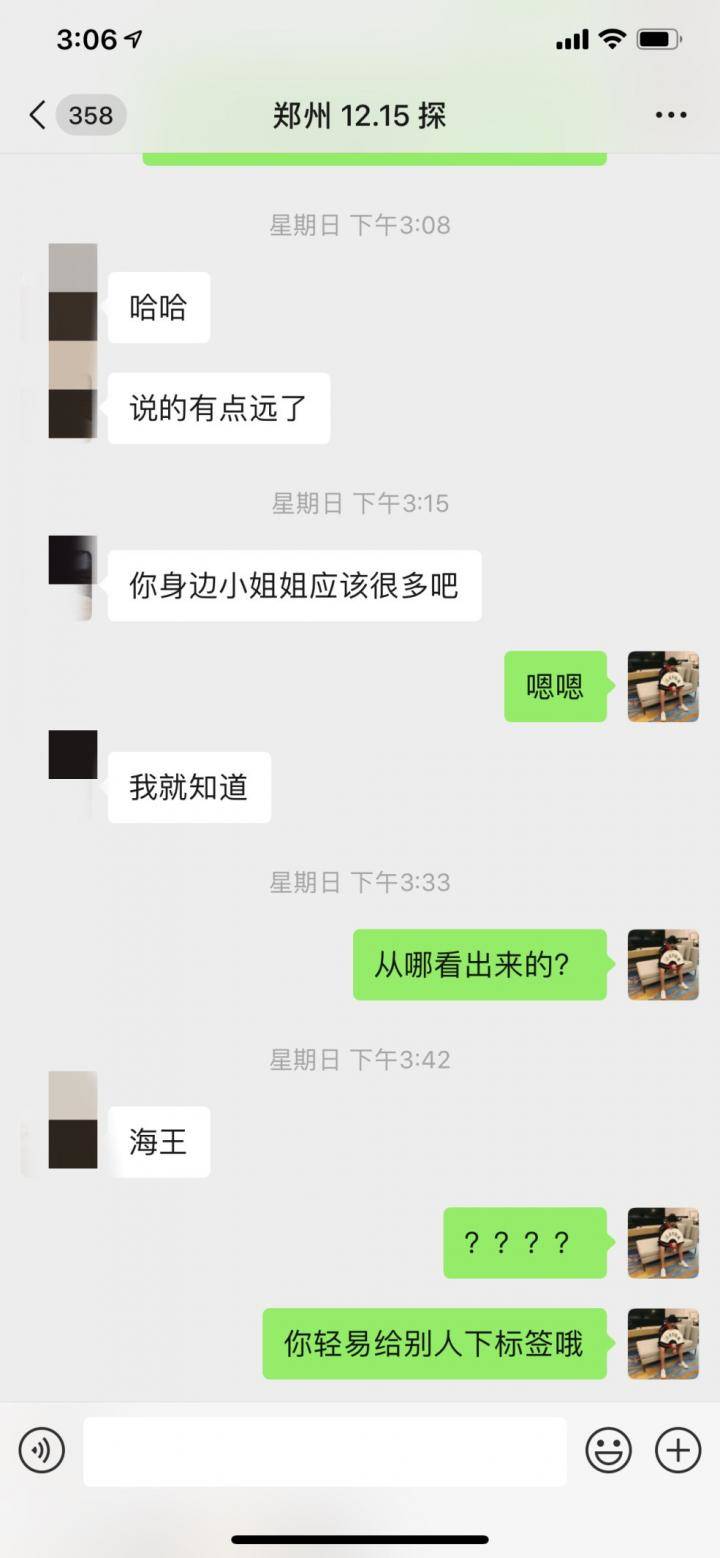Tap the unread count badge showing 358
Image resolution: width=720 pixels, height=1558 pixels.
[91, 115]
